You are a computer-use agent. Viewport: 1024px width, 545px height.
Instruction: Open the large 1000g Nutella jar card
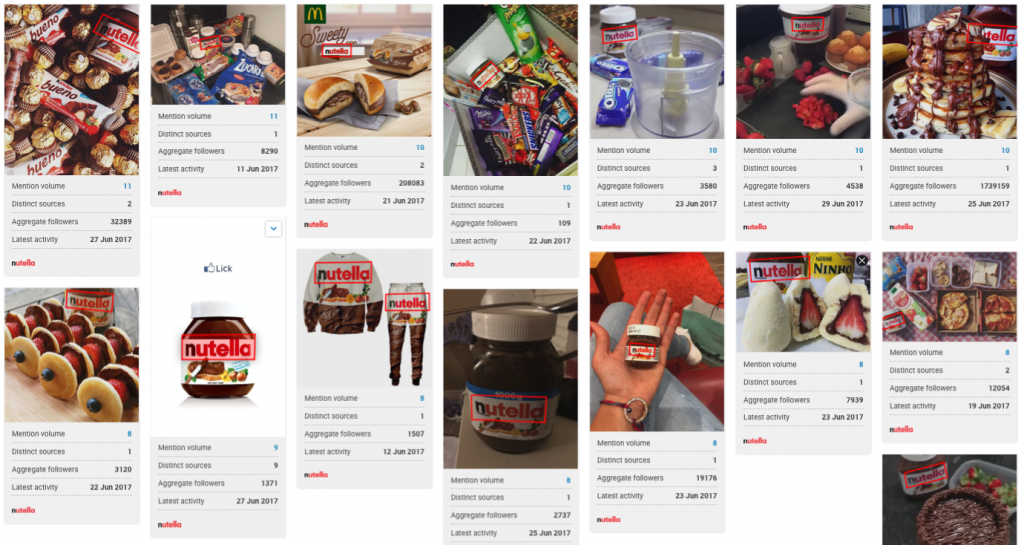(x=510, y=377)
